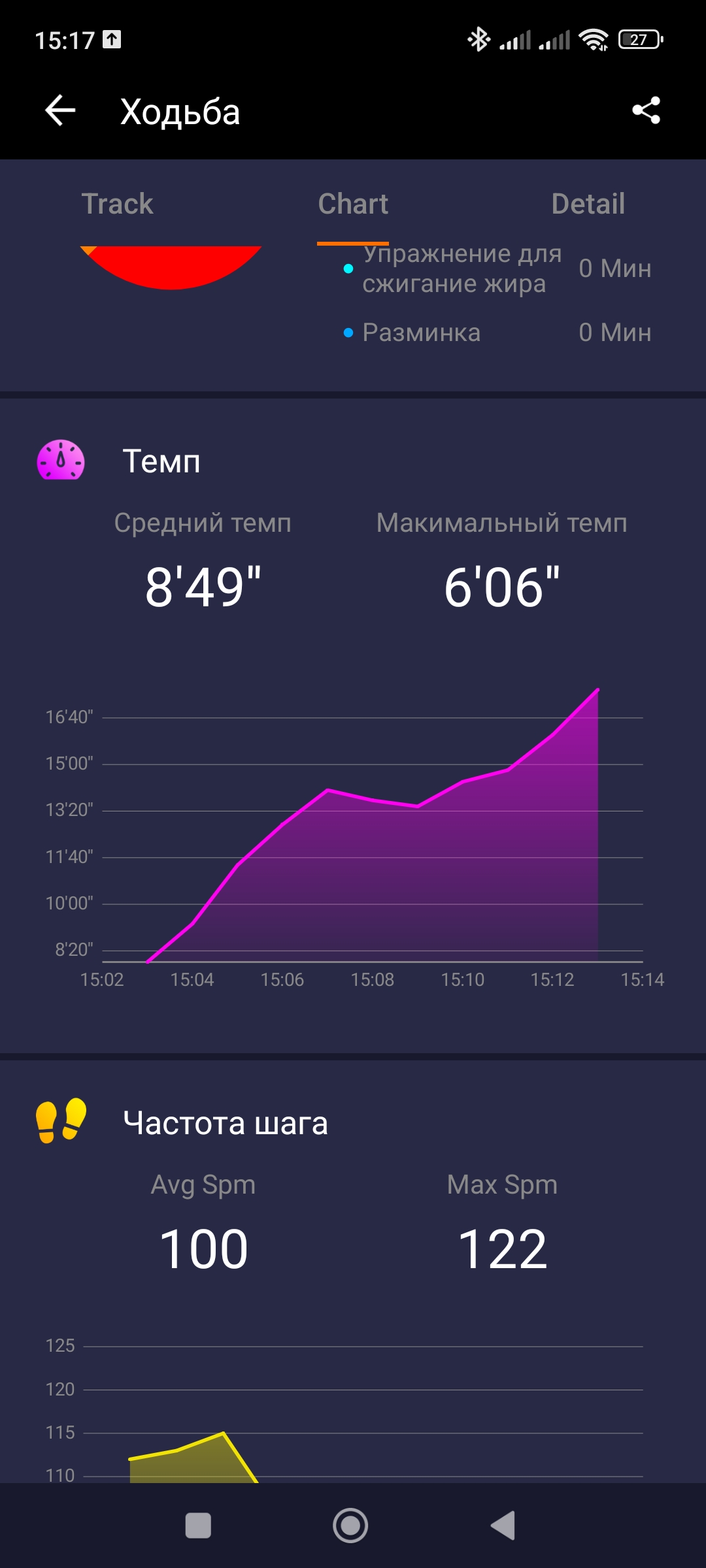Switch to the Track tab
The width and height of the screenshot is (706, 1568).
pos(118,204)
